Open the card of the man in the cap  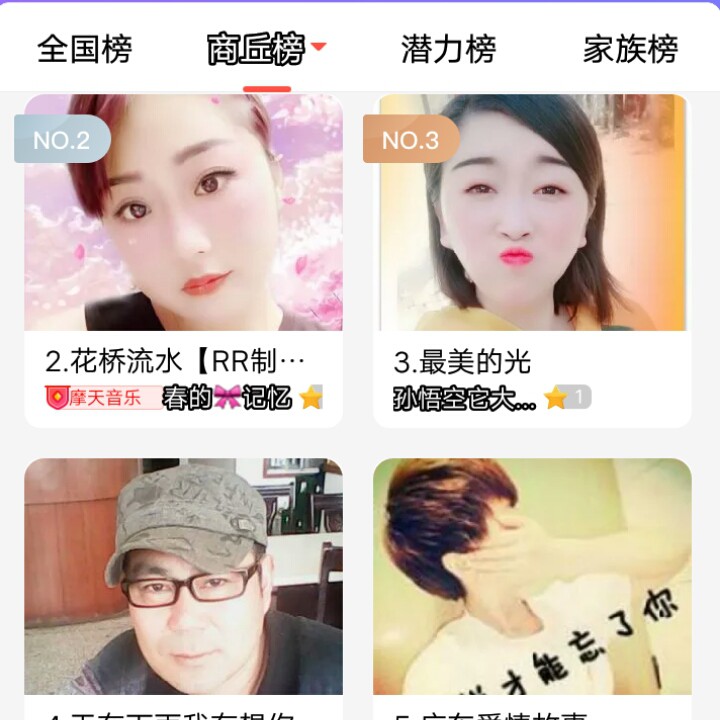183,580
